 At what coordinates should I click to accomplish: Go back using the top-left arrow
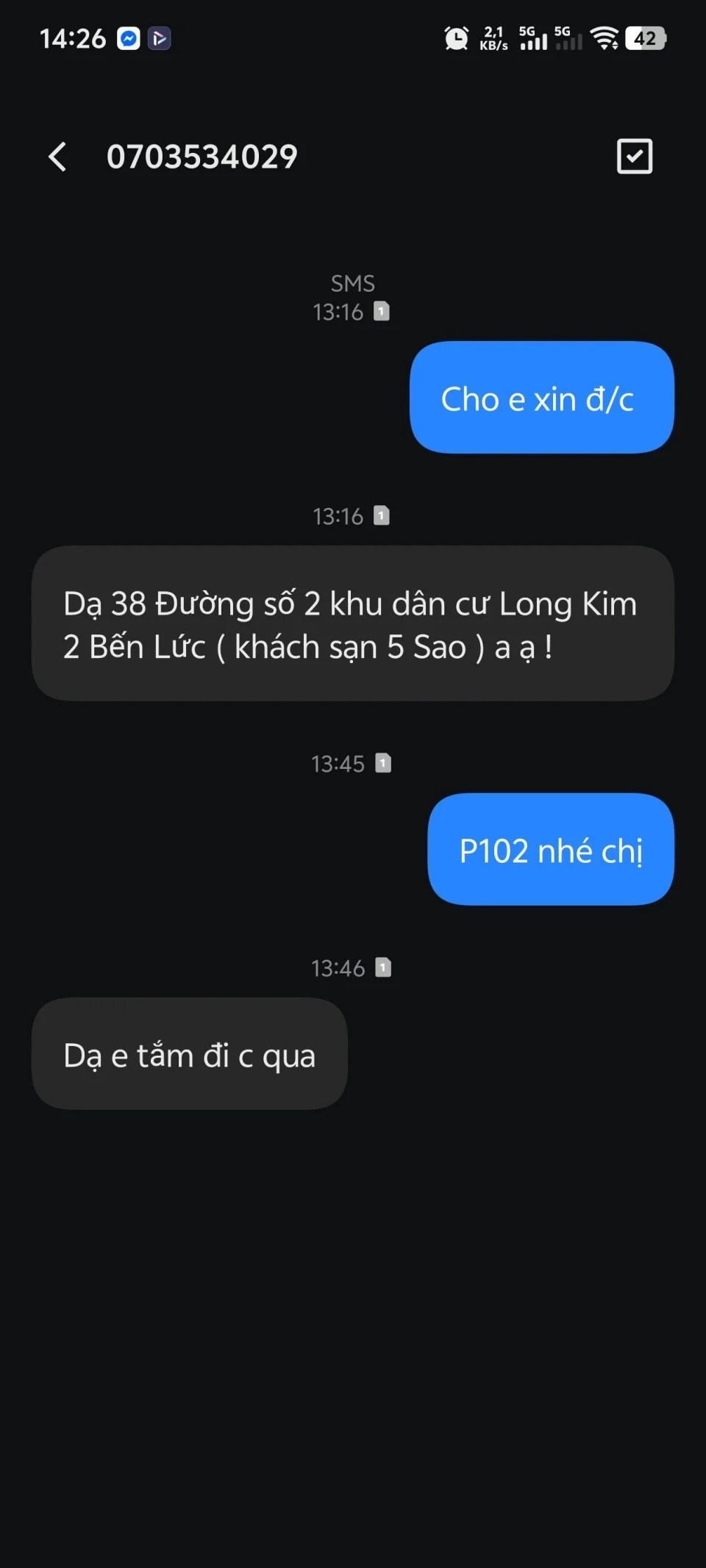57,157
